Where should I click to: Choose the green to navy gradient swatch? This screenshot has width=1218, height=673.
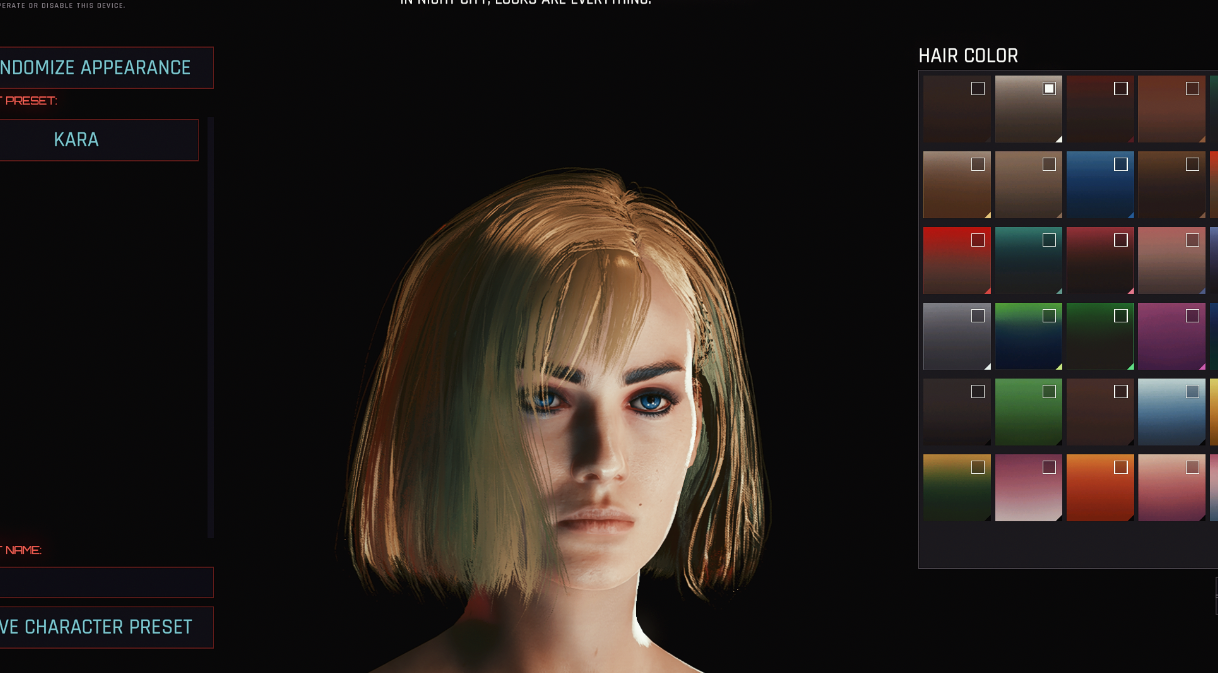point(1028,336)
